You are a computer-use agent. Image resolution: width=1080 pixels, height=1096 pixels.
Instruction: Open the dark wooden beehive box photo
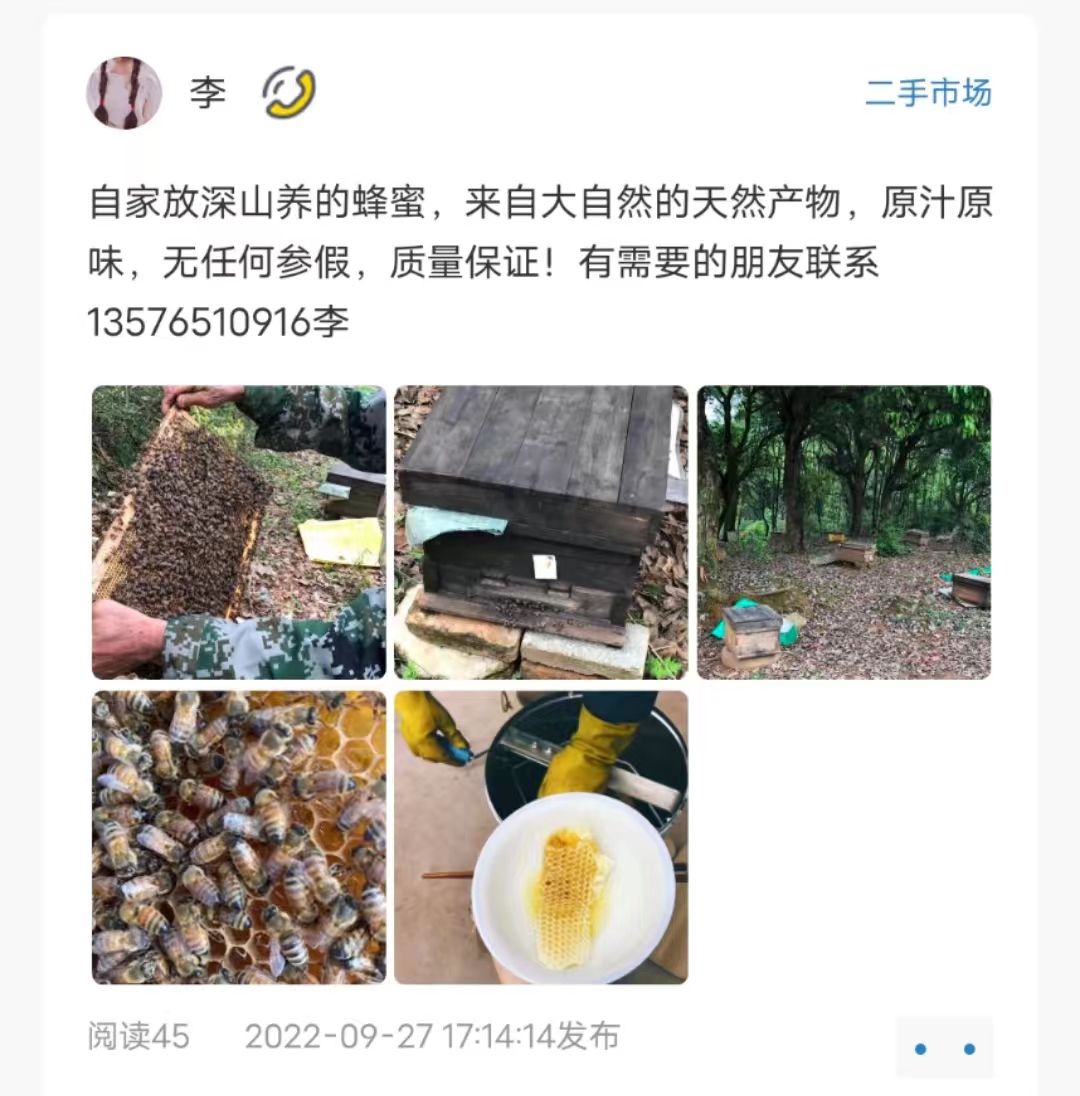click(541, 532)
